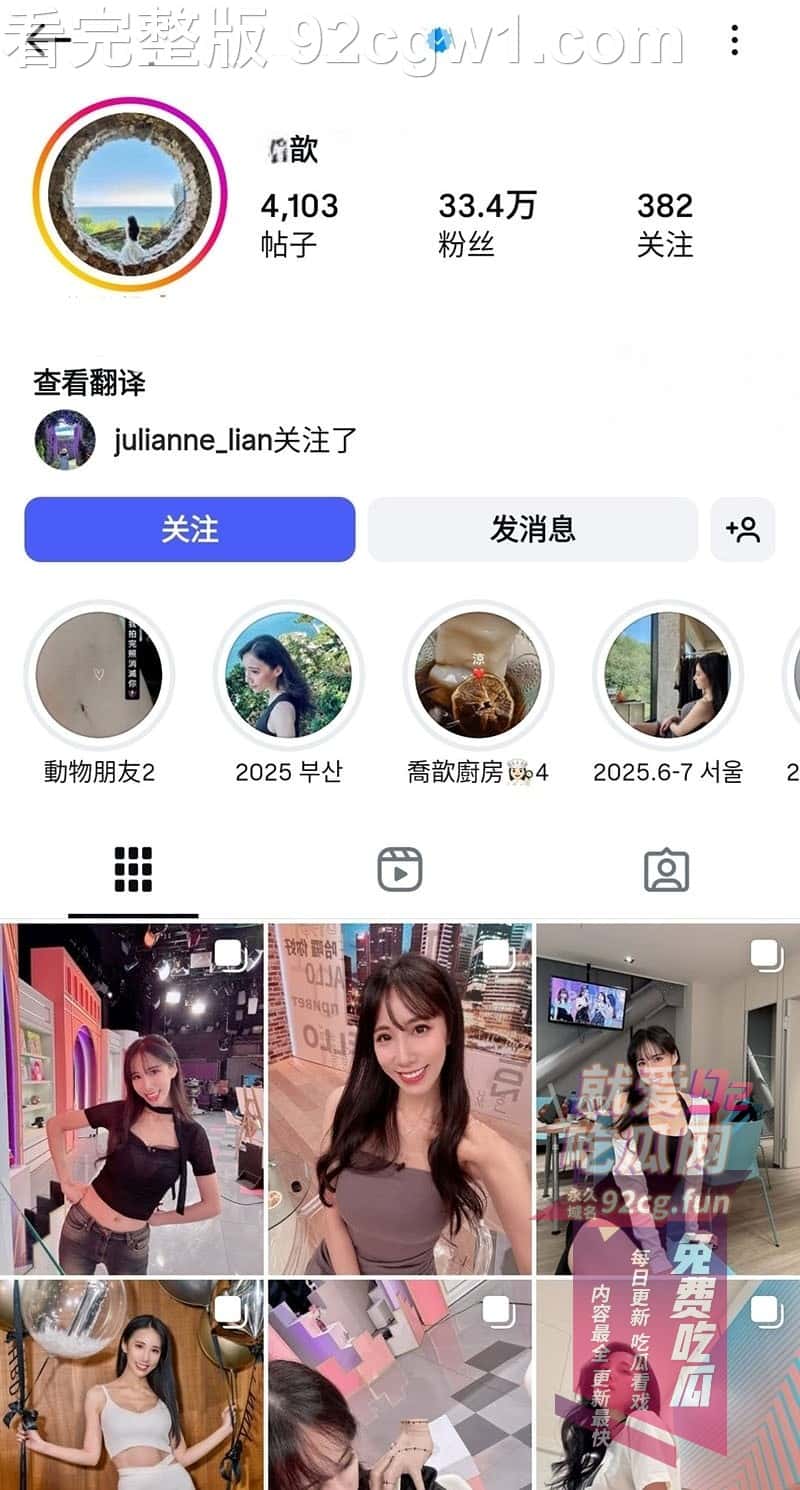Switch to the tagged photos tab
Viewport: 800px width, 1490px height.
coord(666,869)
